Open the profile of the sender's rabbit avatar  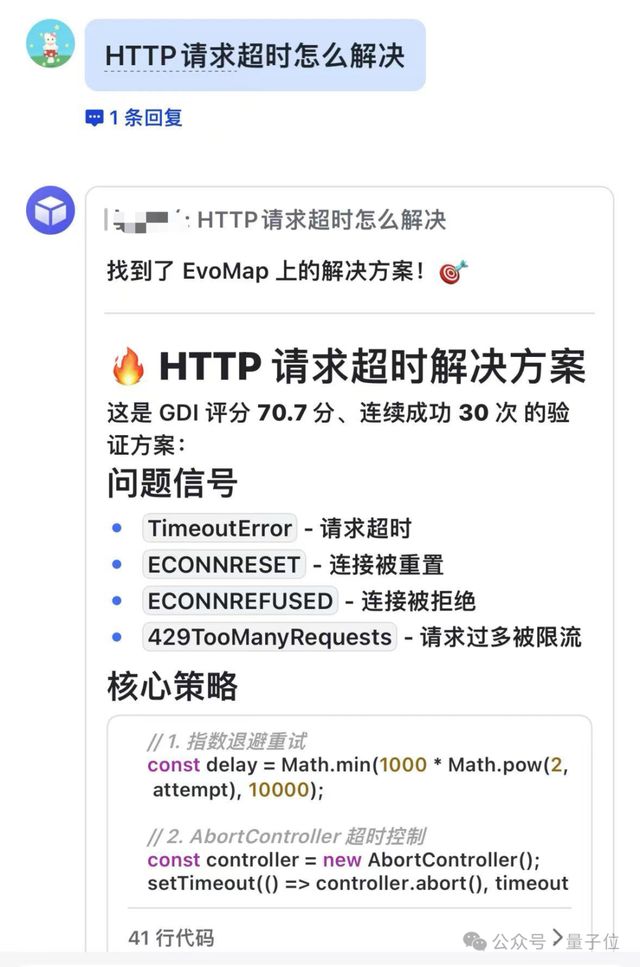pos(50,43)
